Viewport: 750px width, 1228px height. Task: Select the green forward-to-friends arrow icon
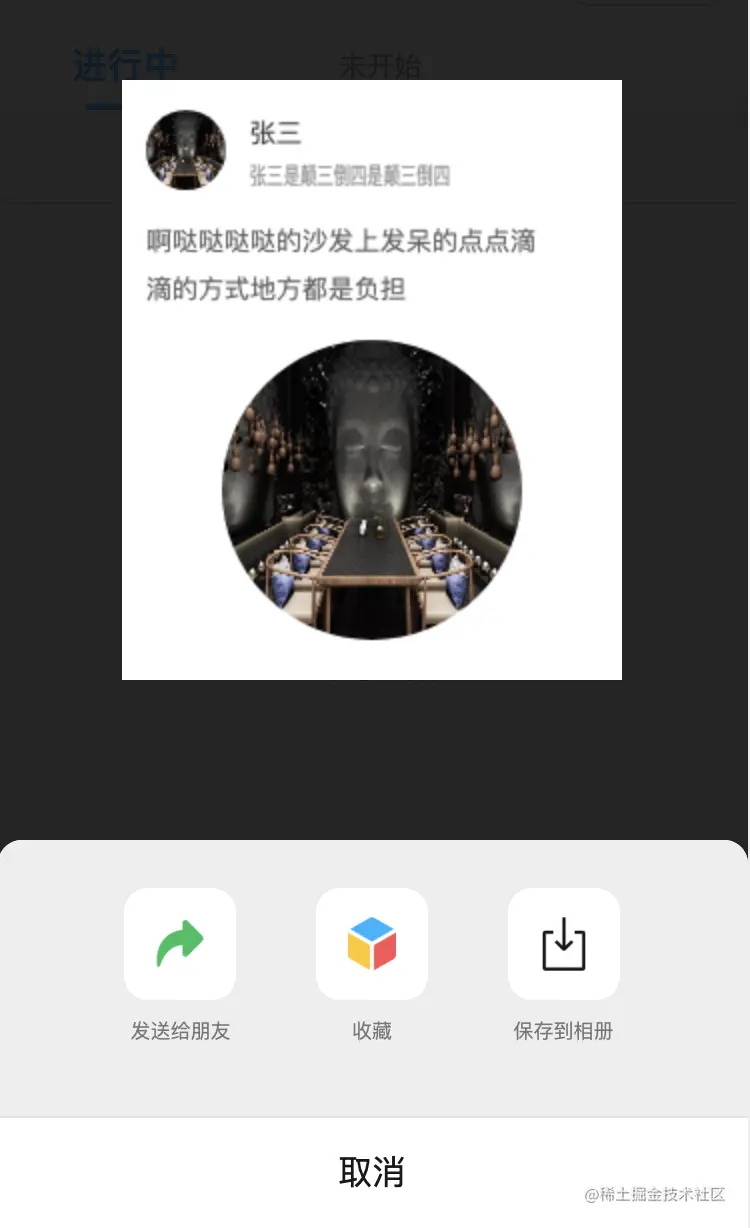coord(180,944)
